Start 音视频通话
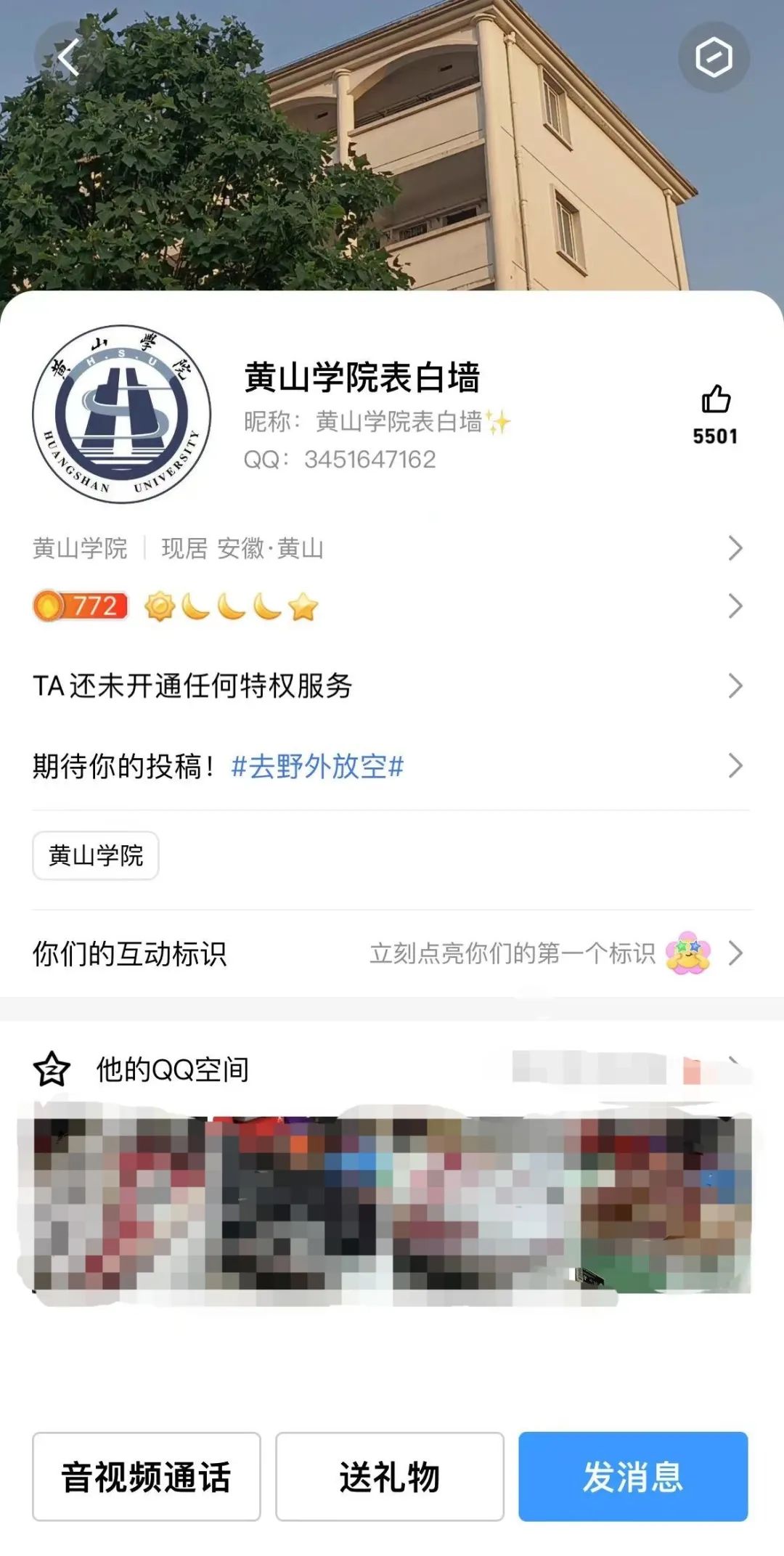784x1556 pixels. click(147, 1477)
